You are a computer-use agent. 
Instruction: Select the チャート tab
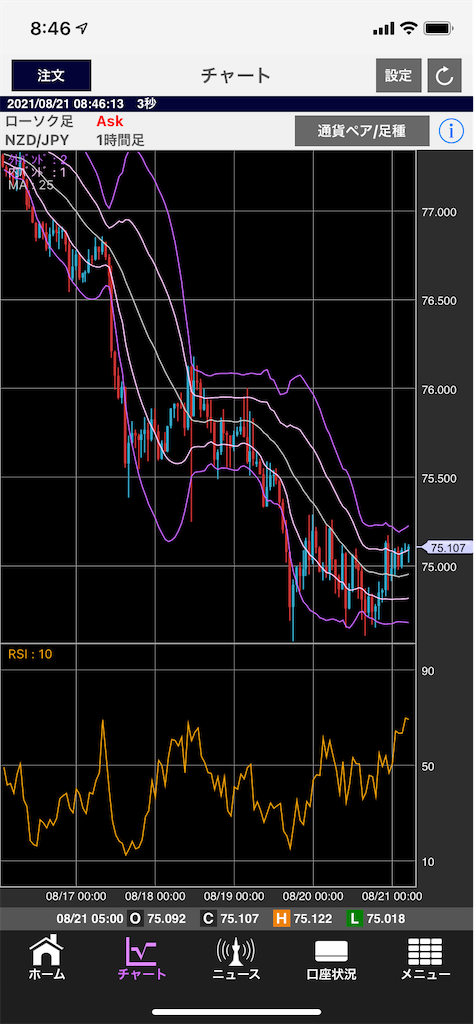pyautogui.click(x=142, y=959)
